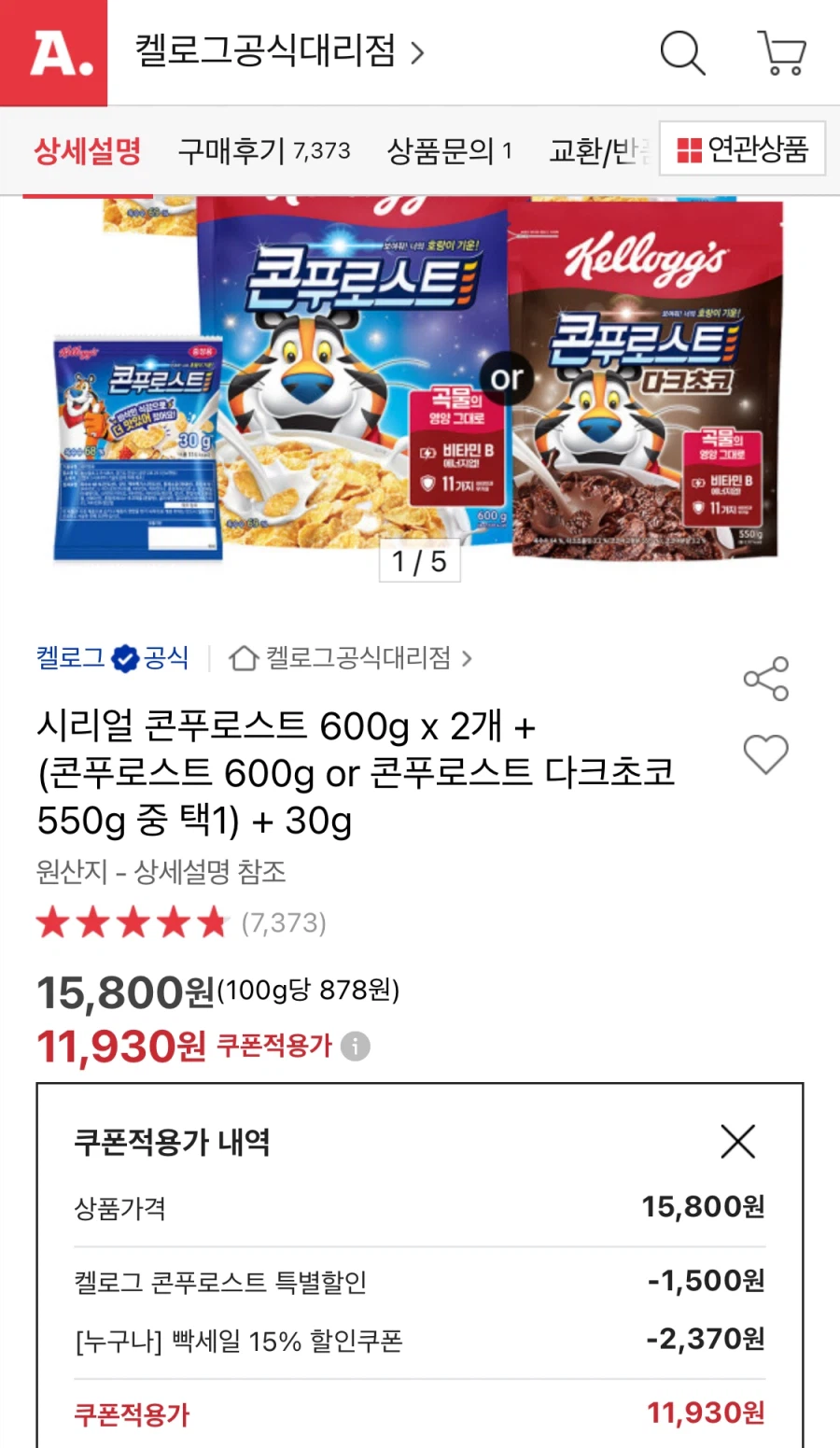
Task: Switch to the 구매후기 reviews tab
Action: click(x=264, y=149)
